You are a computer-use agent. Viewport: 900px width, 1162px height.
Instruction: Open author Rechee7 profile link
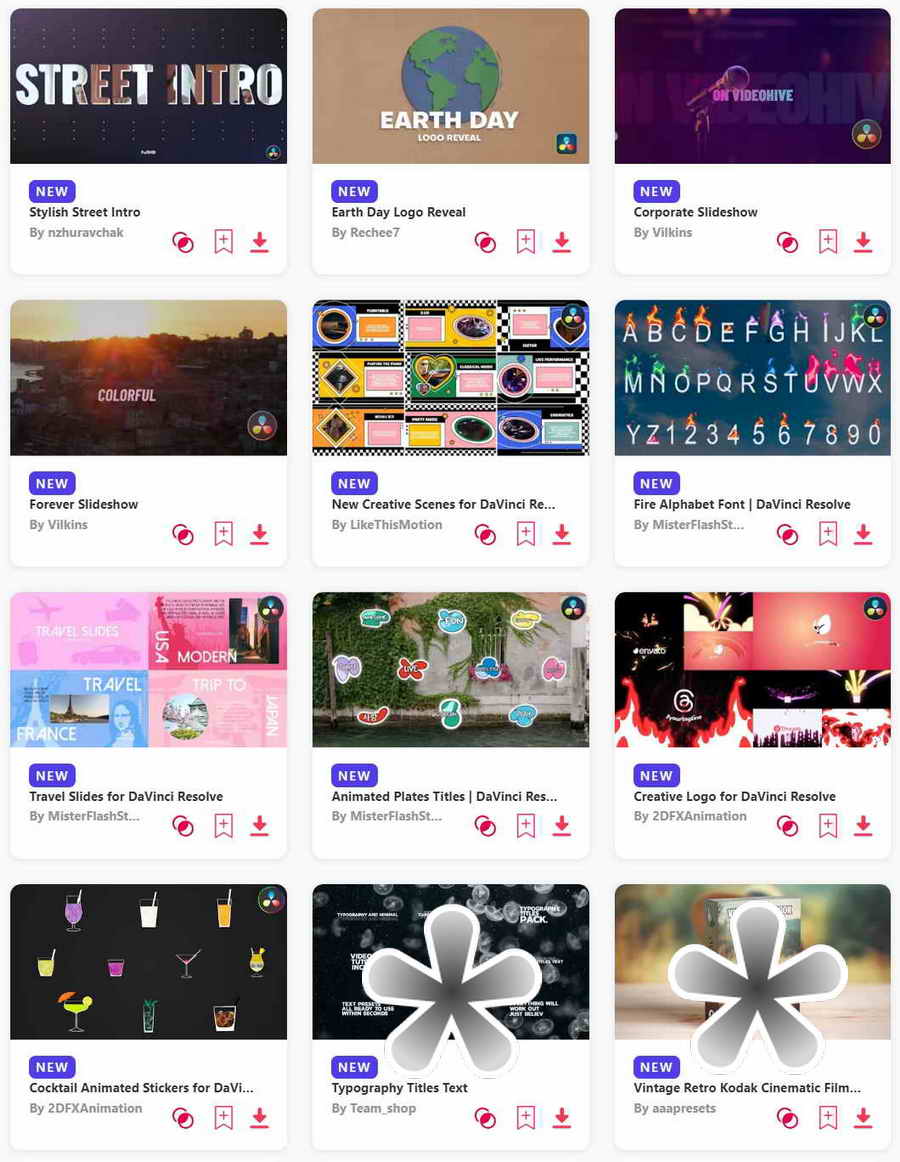(374, 233)
